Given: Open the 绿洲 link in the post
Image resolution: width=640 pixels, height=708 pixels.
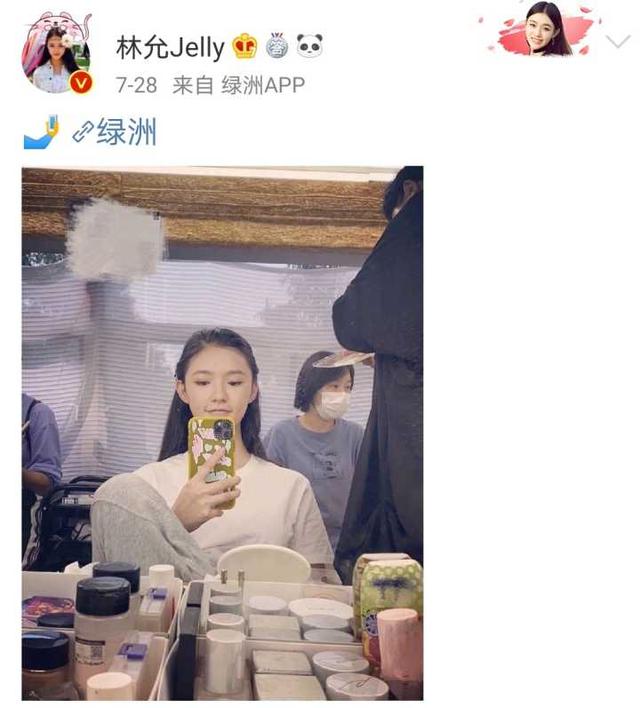Looking at the screenshot, I should 115,132.
